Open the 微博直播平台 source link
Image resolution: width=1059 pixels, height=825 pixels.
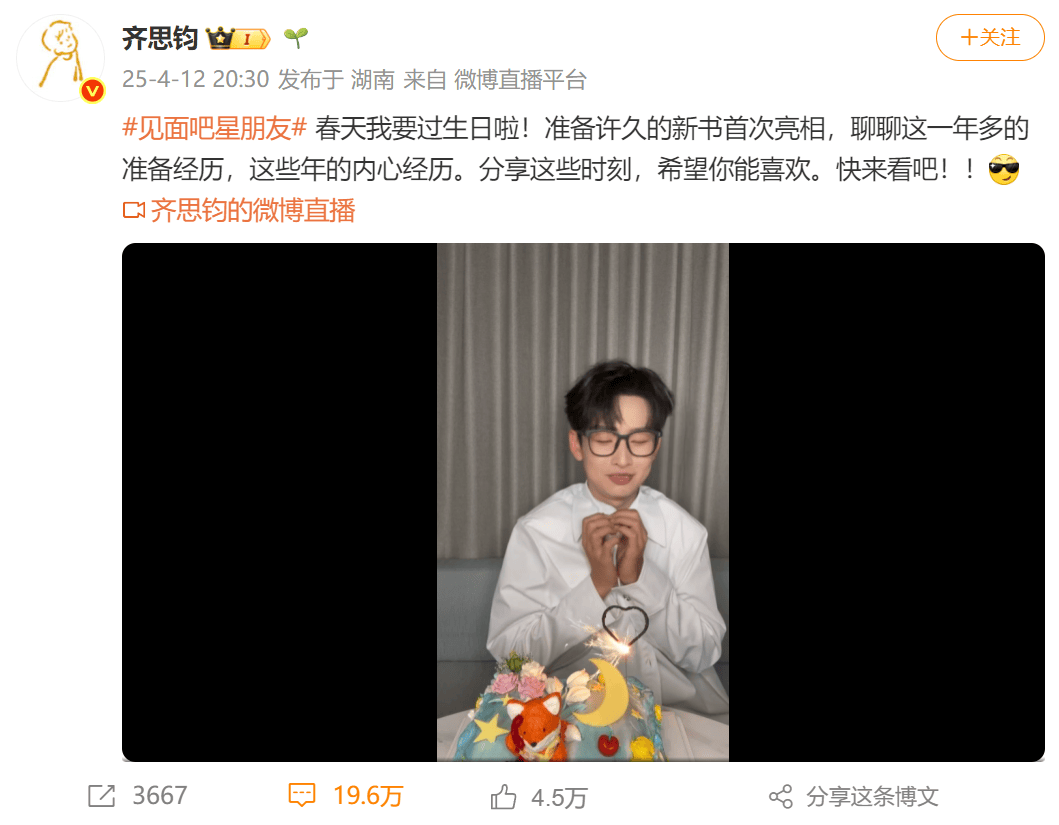click(x=520, y=79)
